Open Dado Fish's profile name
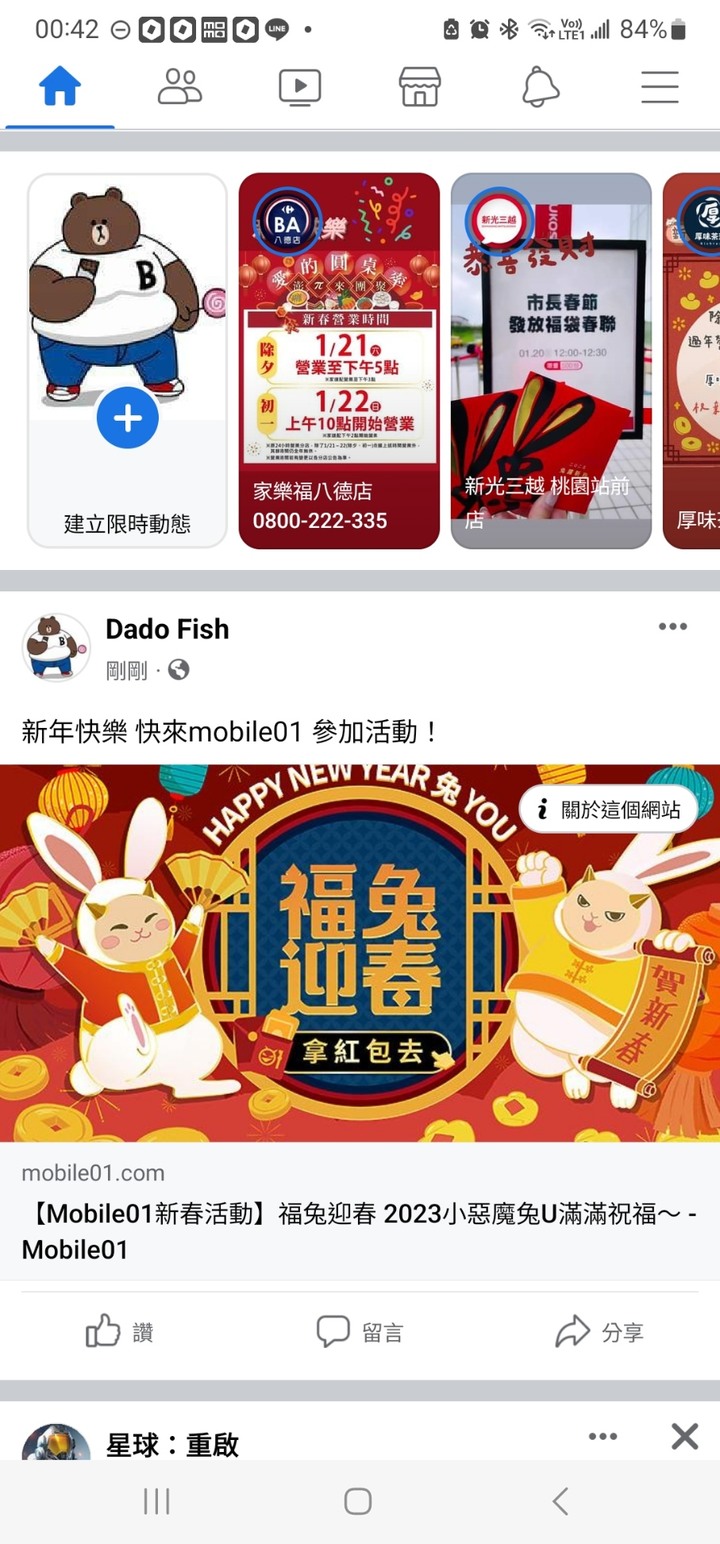 (167, 629)
